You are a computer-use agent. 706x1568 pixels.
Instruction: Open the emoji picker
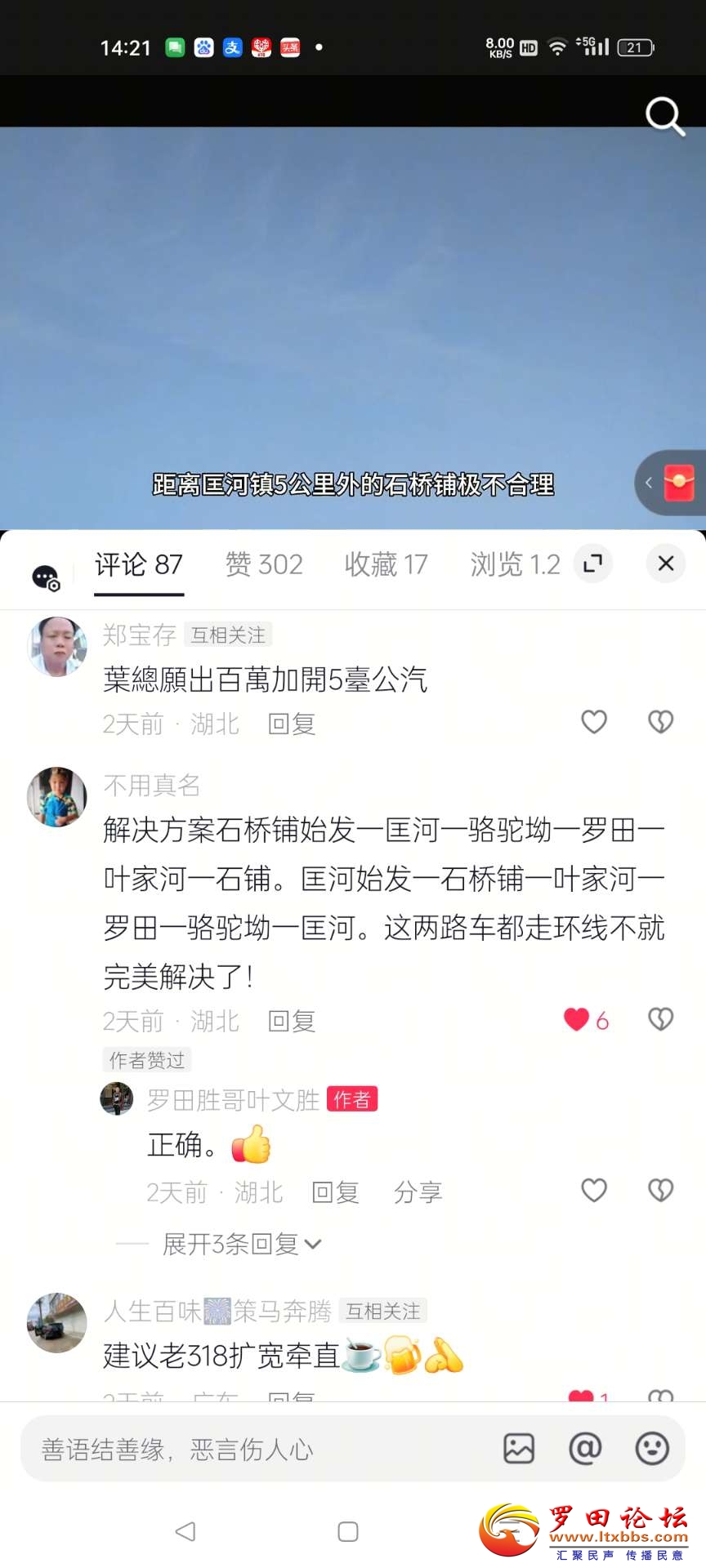point(651,1449)
